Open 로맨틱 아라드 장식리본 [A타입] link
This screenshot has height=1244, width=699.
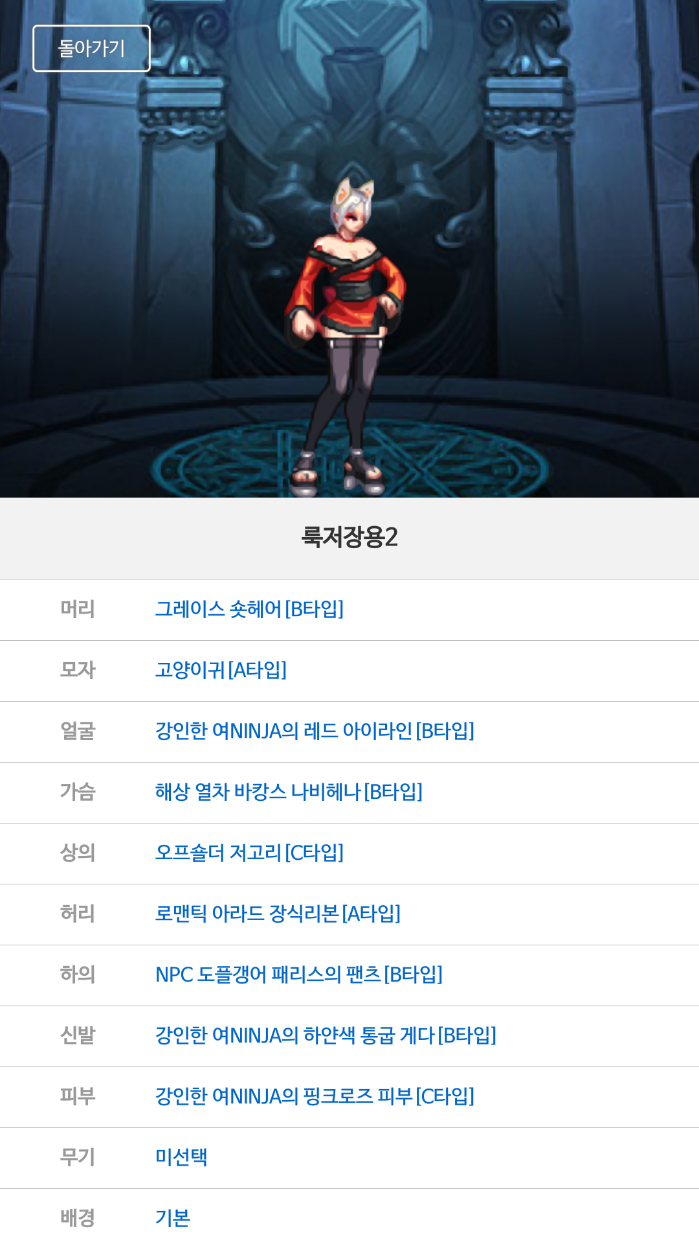point(277,914)
